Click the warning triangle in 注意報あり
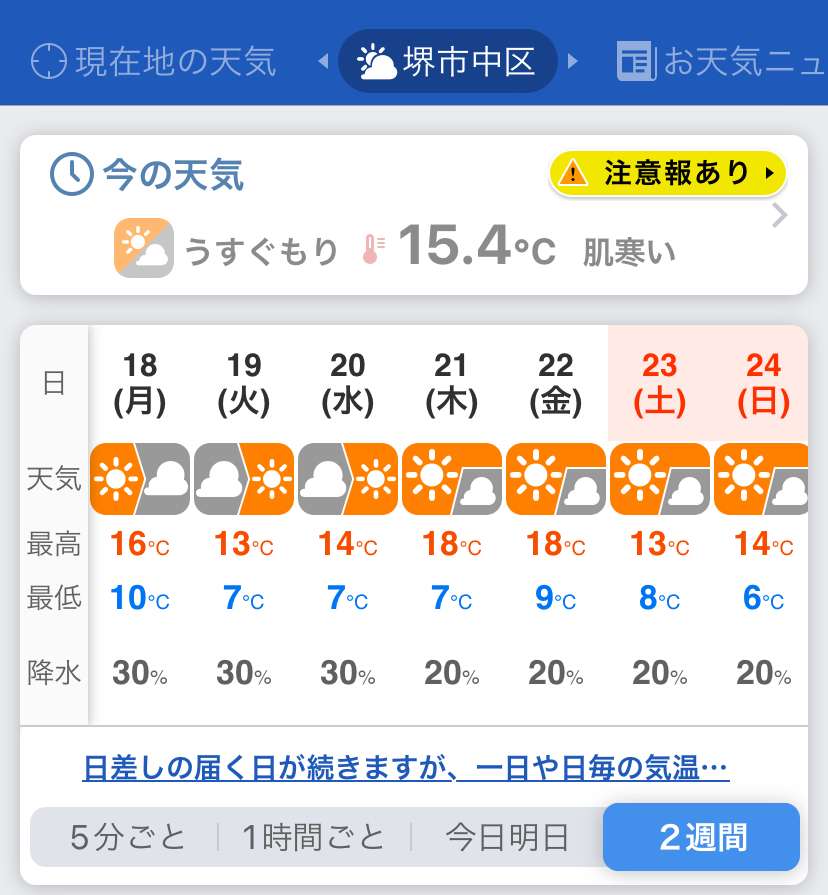The width and height of the screenshot is (828, 895). [575, 173]
